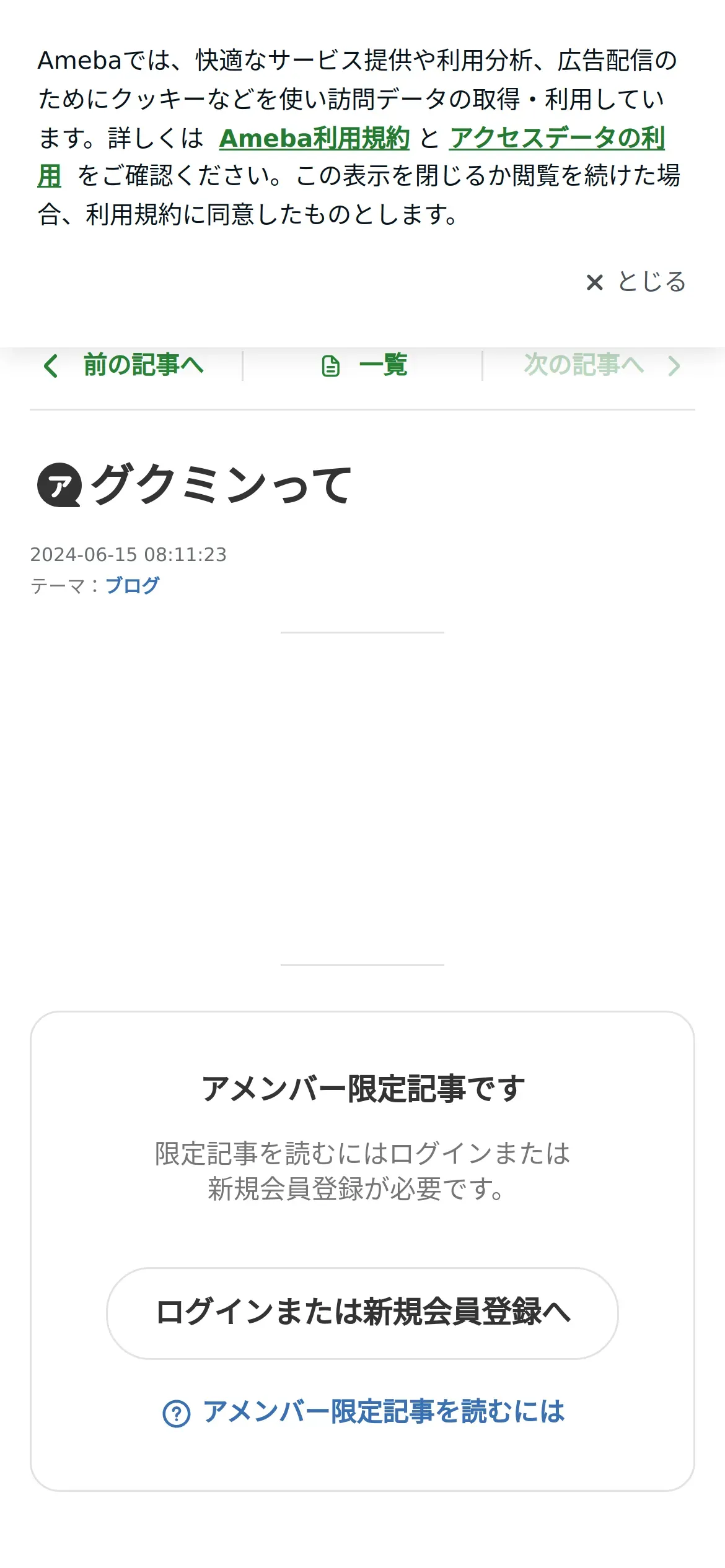Open the Ameba利用規約 link
This screenshot has width=725, height=1568.
(314, 137)
